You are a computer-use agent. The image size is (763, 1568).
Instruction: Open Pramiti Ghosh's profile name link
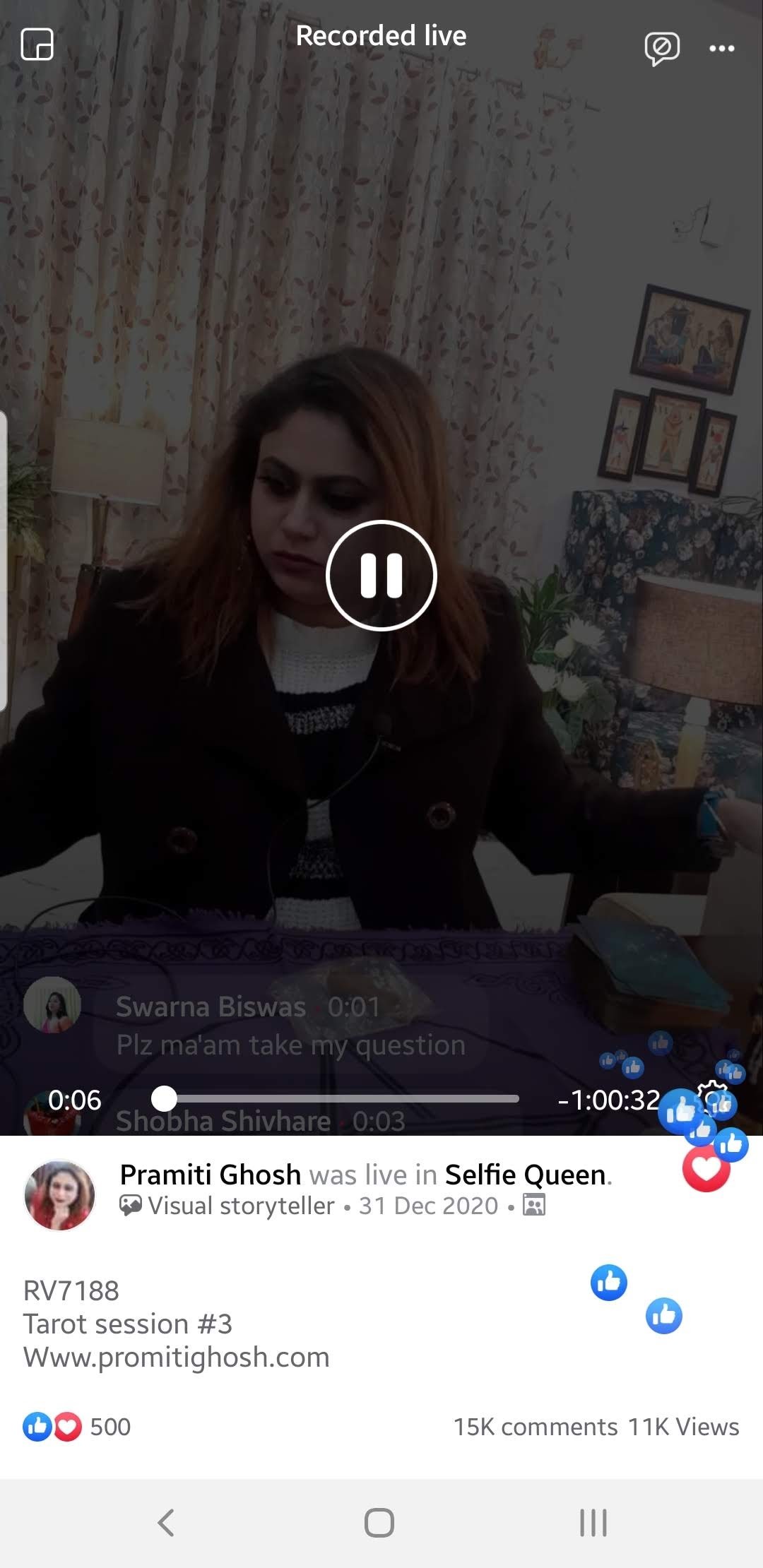pyautogui.click(x=211, y=1175)
